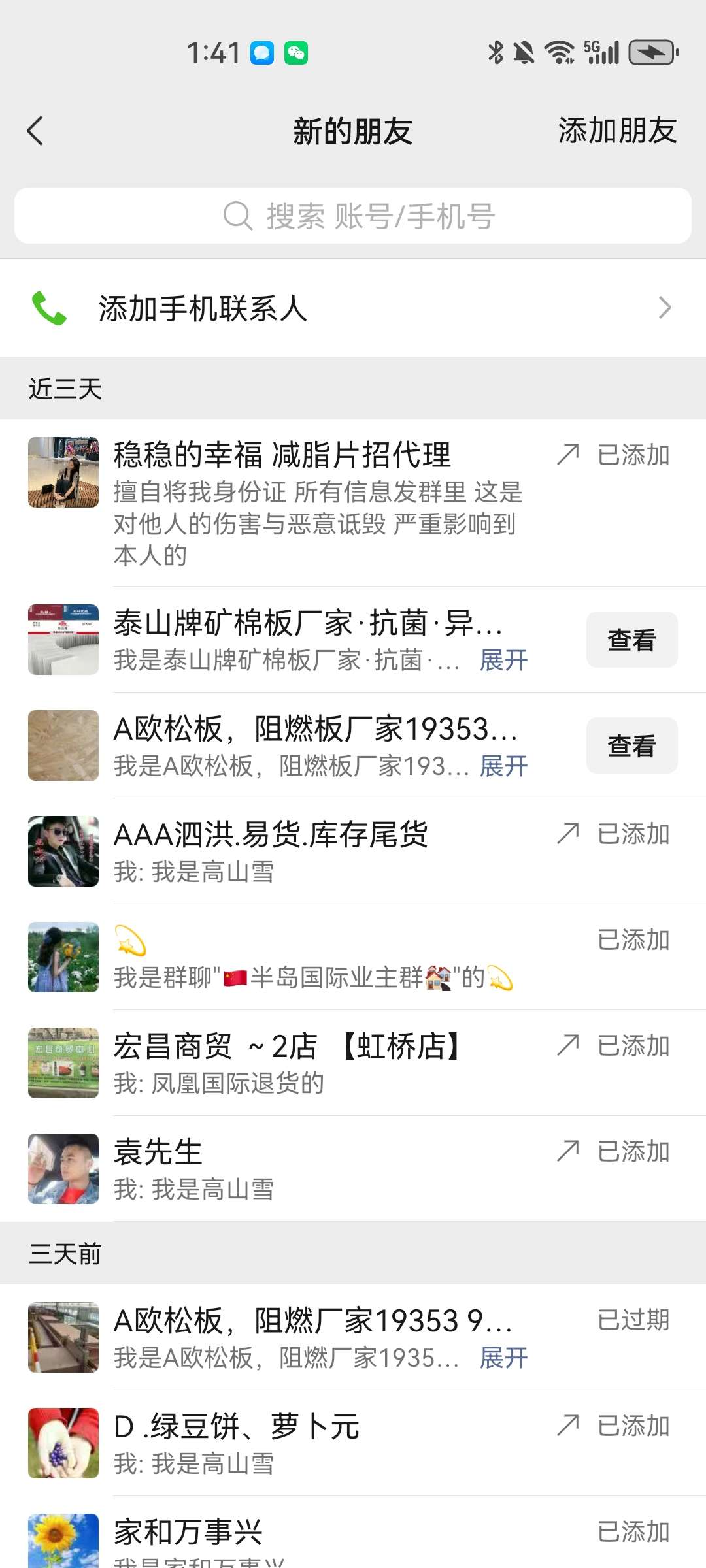Expand the message from 泰山牌矿棉板厂家
The width and height of the screenshot is (706, 1568).
(x=503, y=661)
